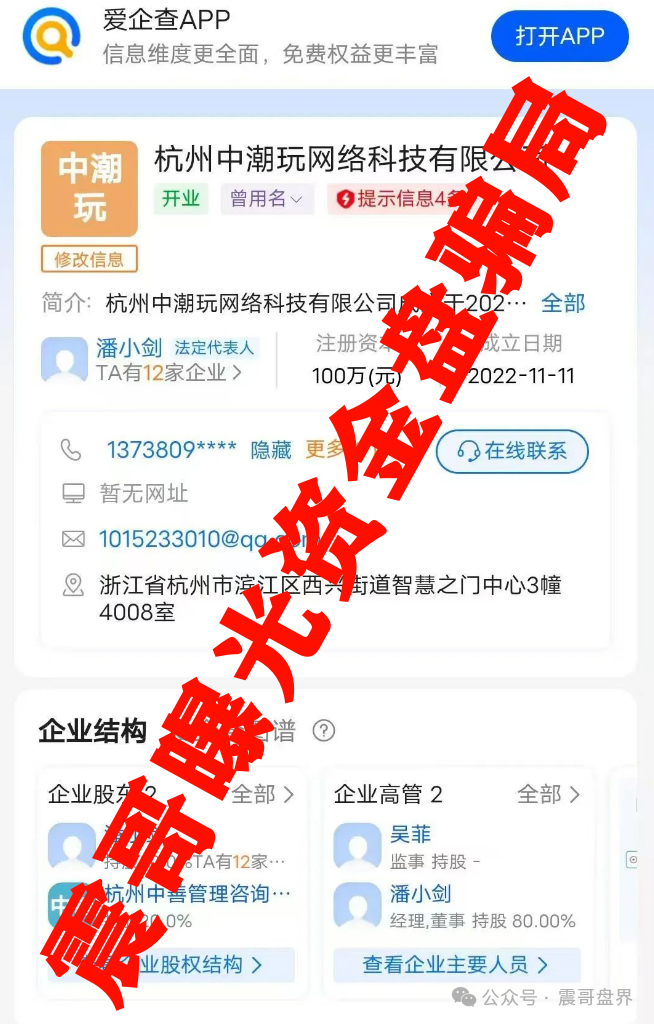Tap 查看企业主要人员
654x1024 pixels.
coord(455,965)
